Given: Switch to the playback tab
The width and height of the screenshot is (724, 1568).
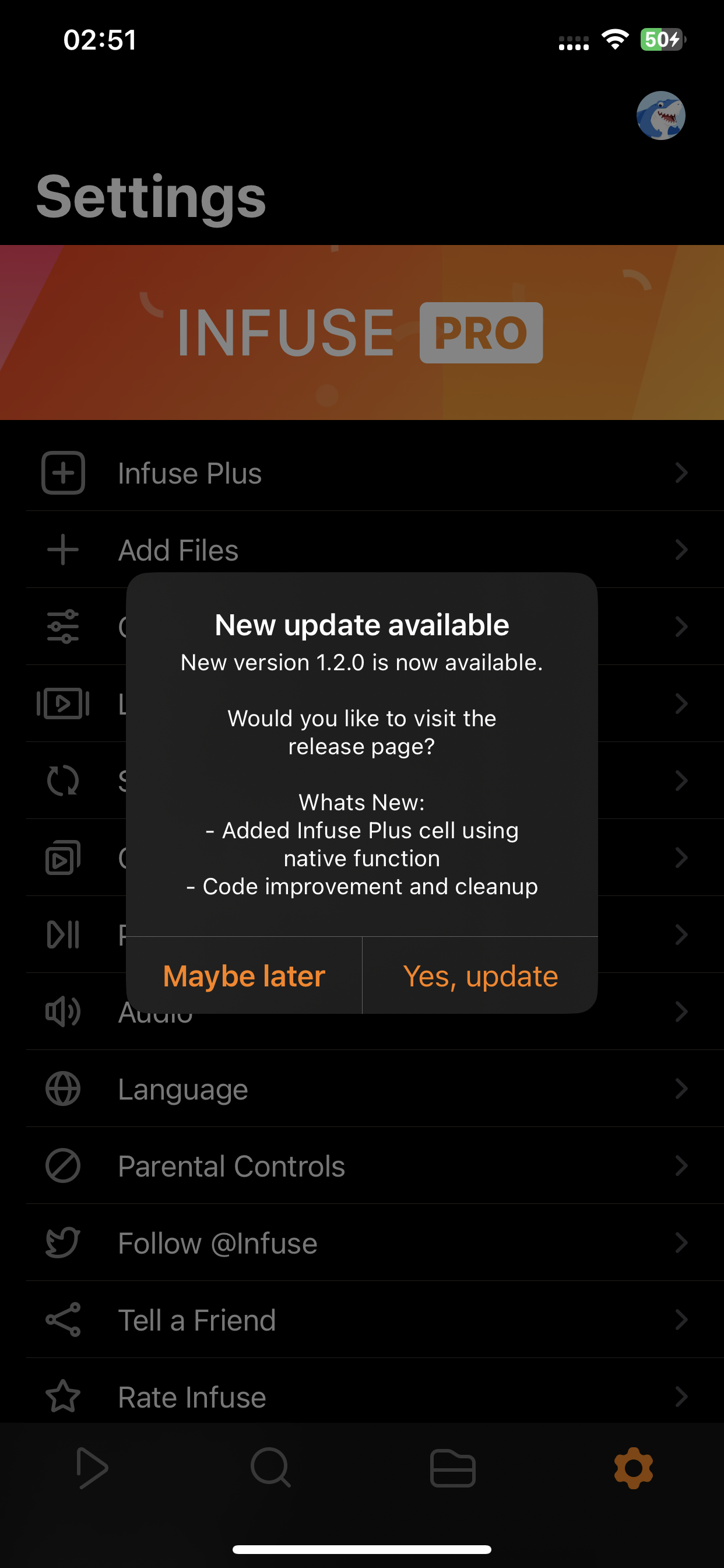Looking at the screenshot, I should pos(92,1468).
